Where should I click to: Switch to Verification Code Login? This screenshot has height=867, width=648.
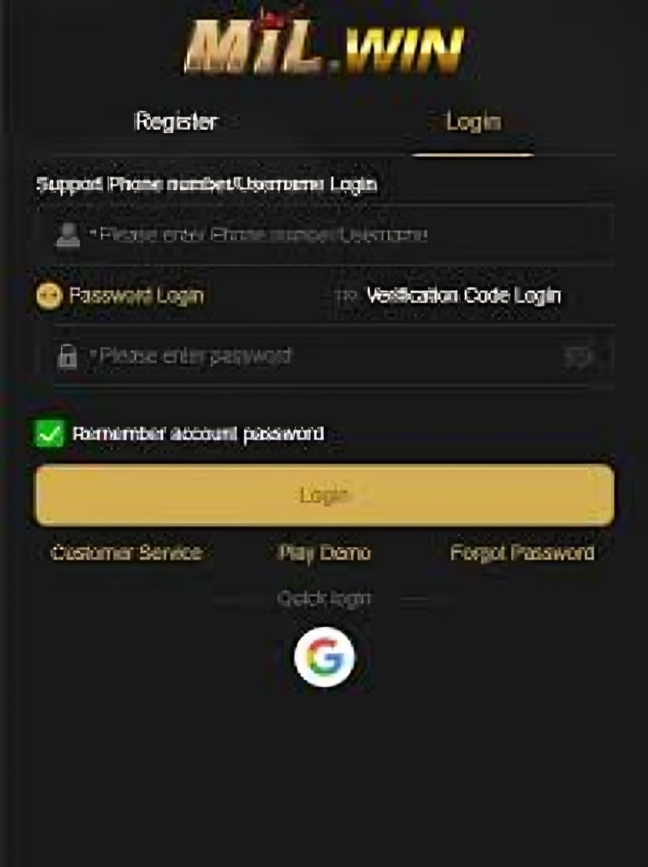pos(448,296)
